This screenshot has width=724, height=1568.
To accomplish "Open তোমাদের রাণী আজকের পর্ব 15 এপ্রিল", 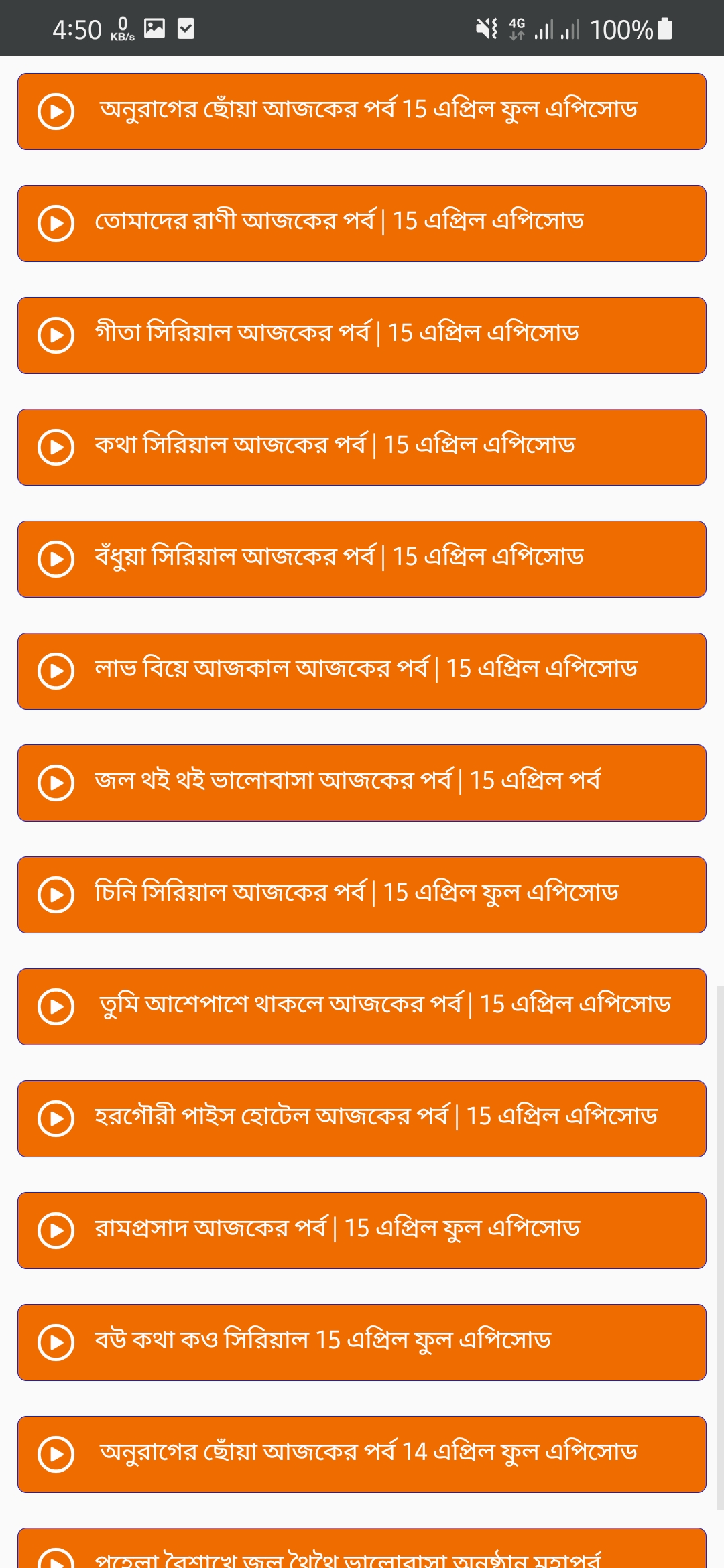I will (x=362, y=223).
